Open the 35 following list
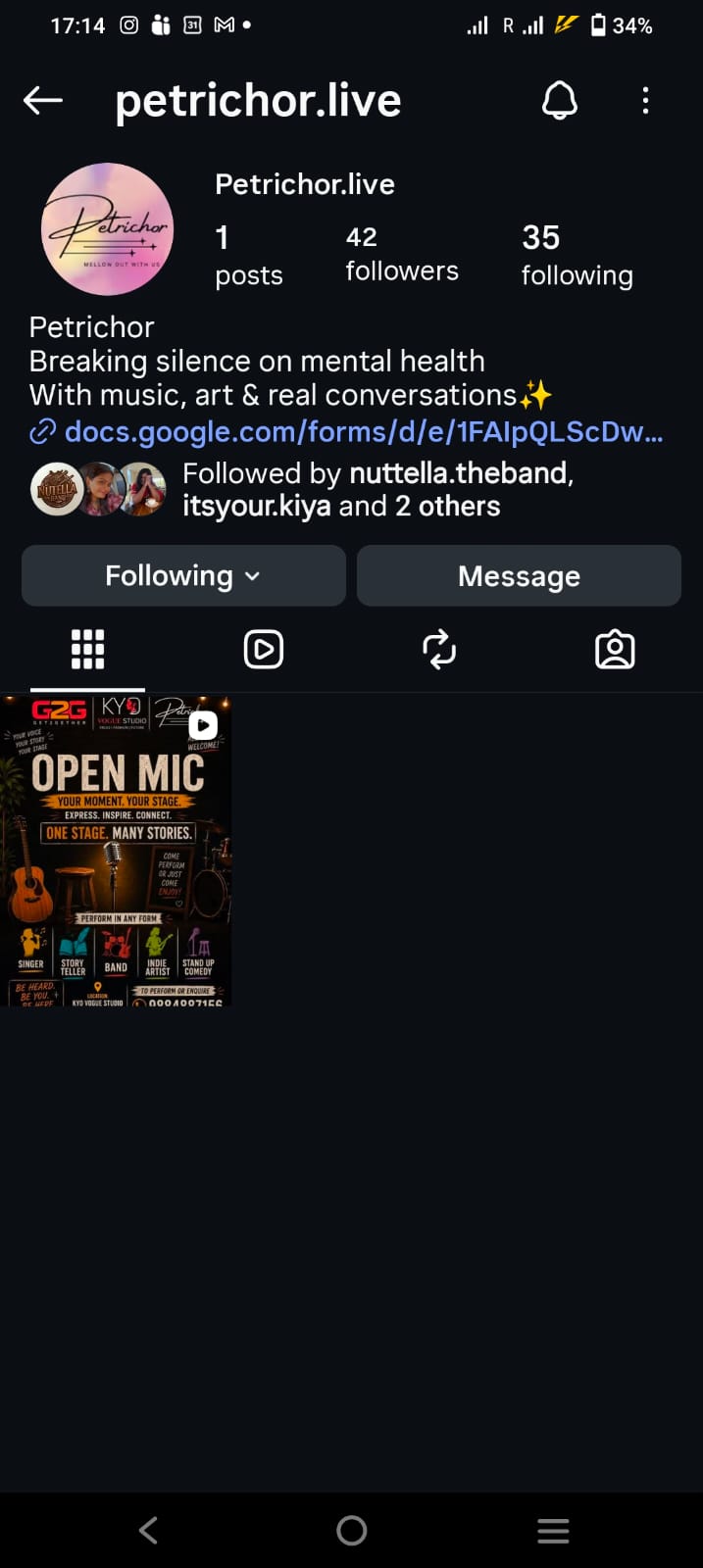 pyautogui.click(x=577, y=256)
